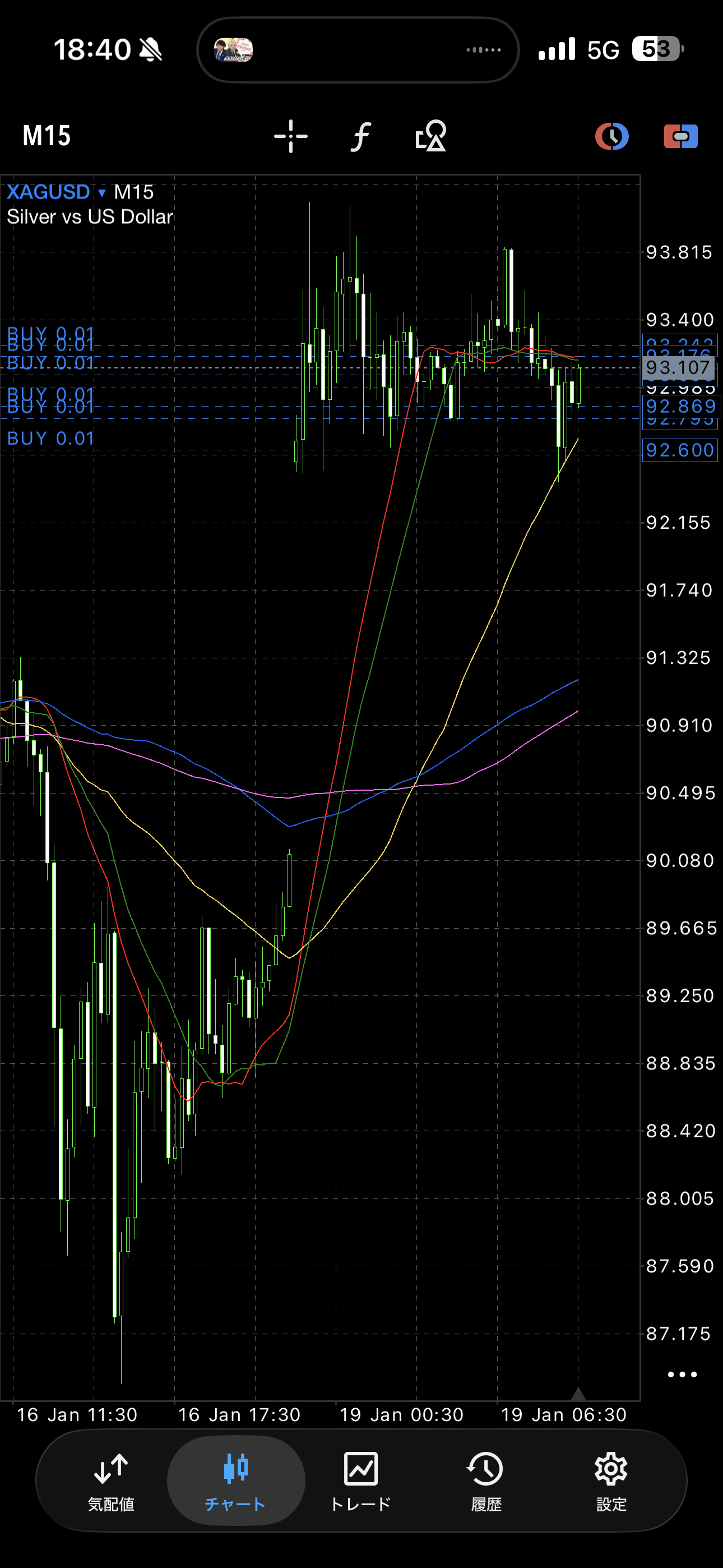Activate the crosshair tool
Viewport: 723px width, 1568px height.
pyautogui.click(x=290, y=136)
